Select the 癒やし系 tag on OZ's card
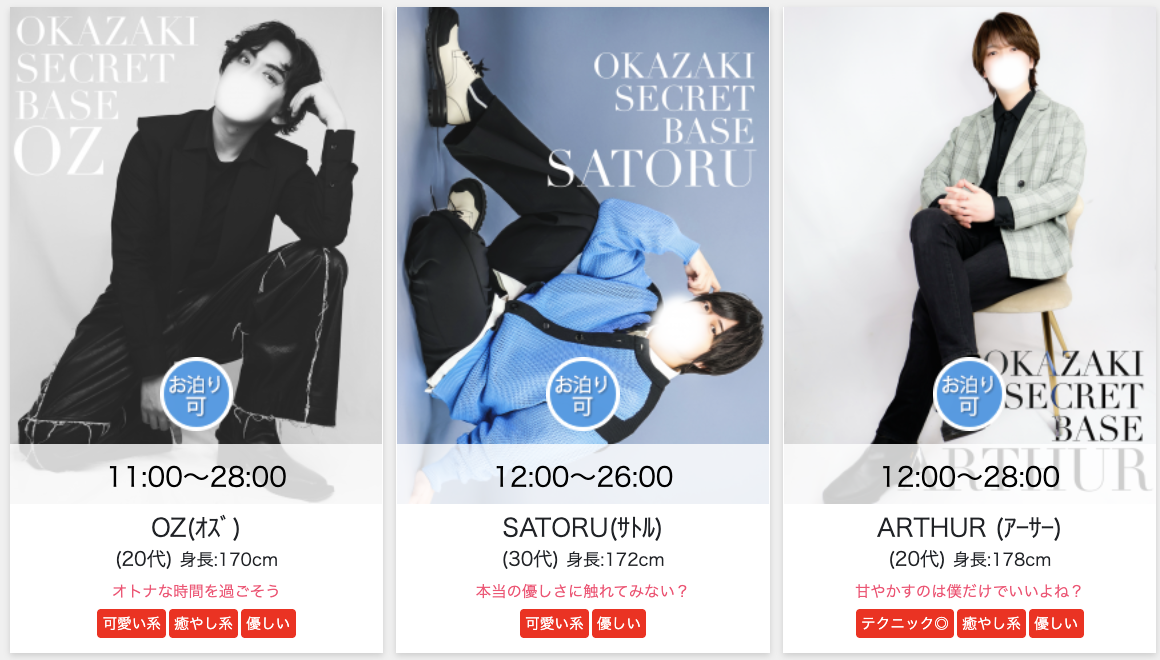 [x=203, y=624]
